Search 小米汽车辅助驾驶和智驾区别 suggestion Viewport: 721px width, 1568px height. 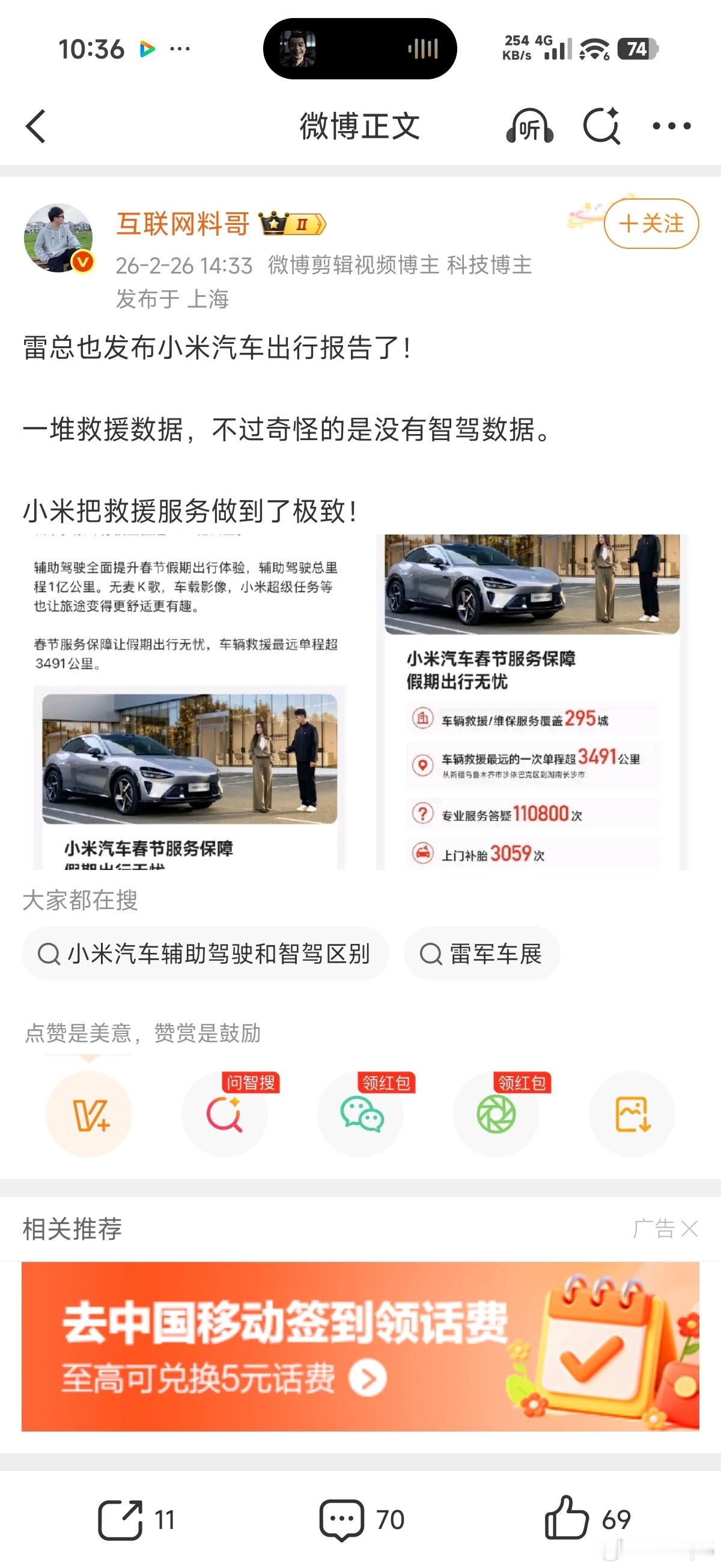[207, 954]
